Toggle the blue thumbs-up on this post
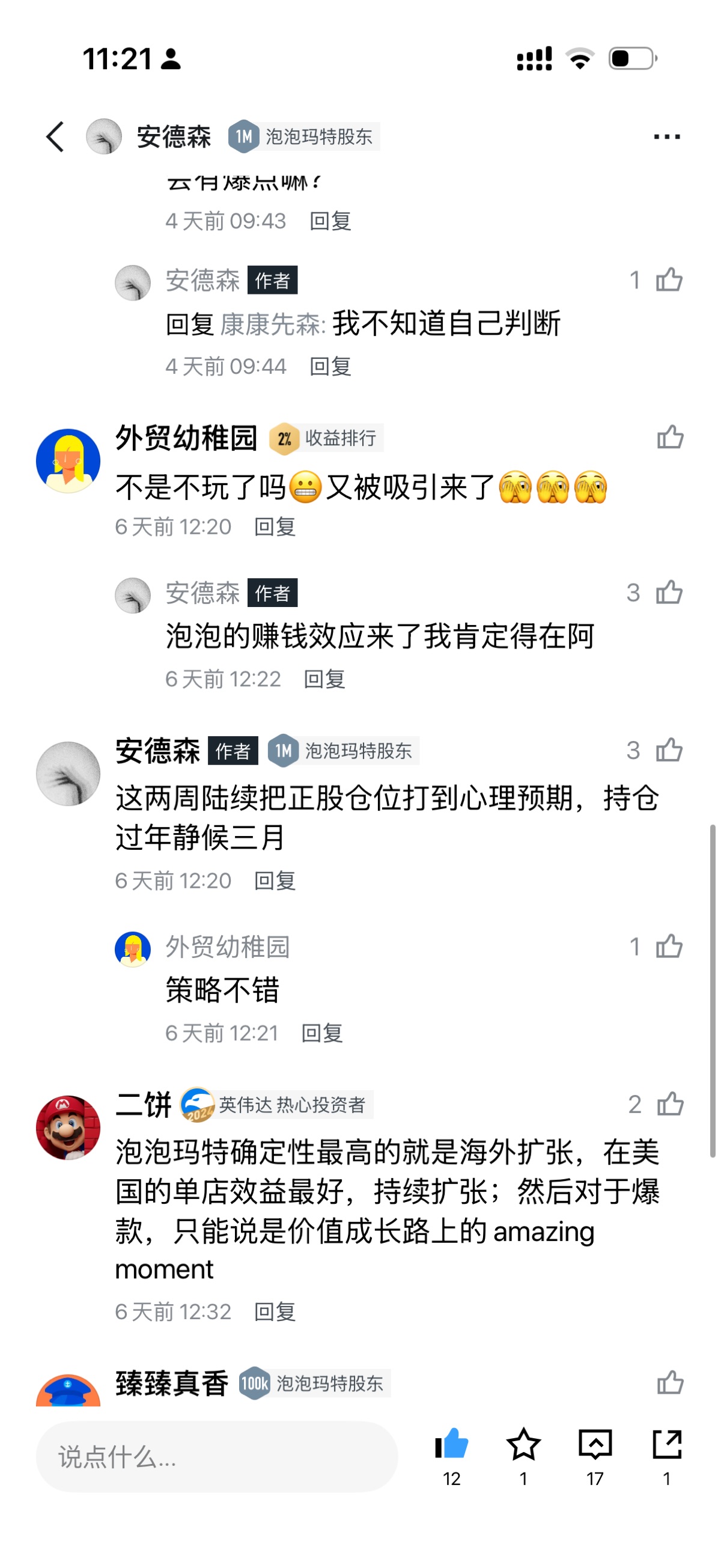 pyautogui.click(x=451, y=1445)
